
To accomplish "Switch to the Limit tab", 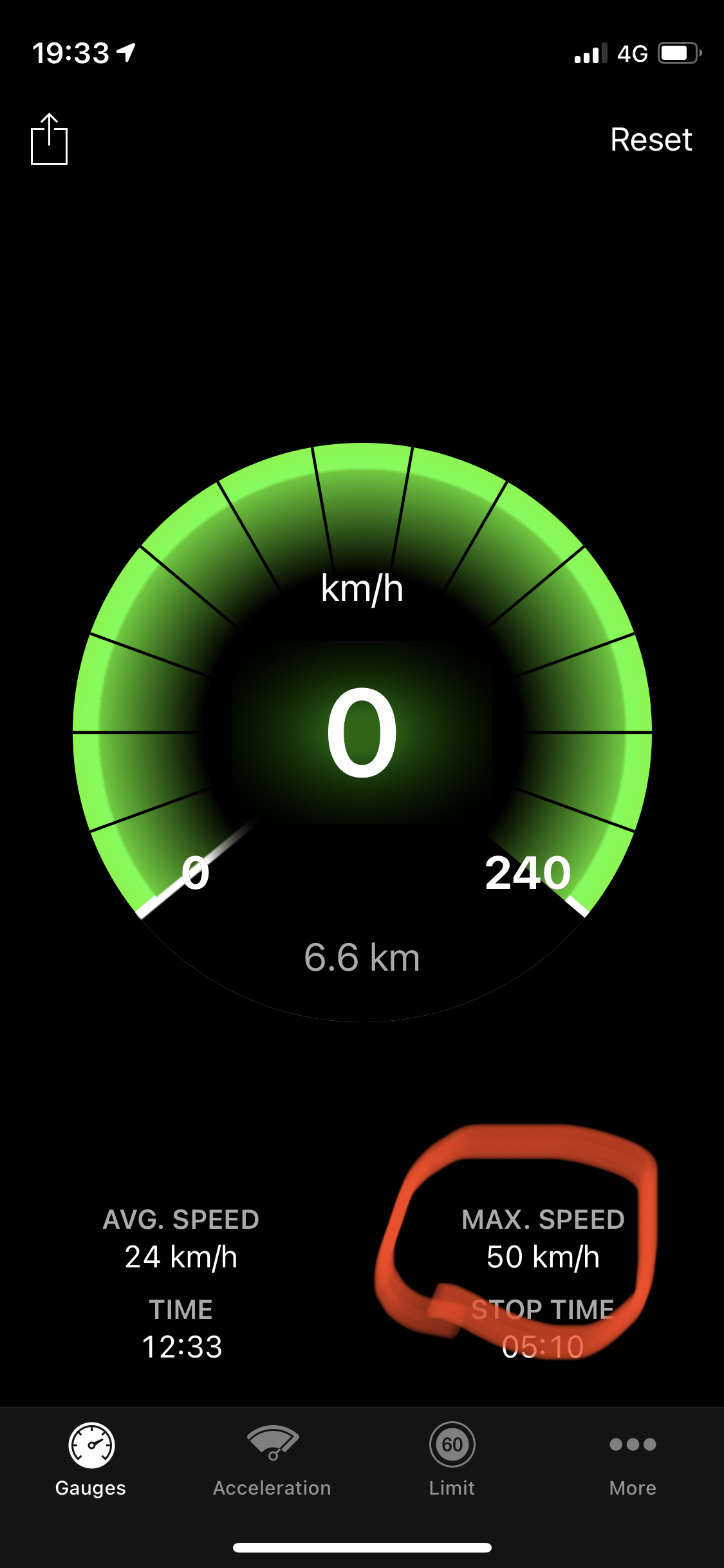I will click(452, 1460).
